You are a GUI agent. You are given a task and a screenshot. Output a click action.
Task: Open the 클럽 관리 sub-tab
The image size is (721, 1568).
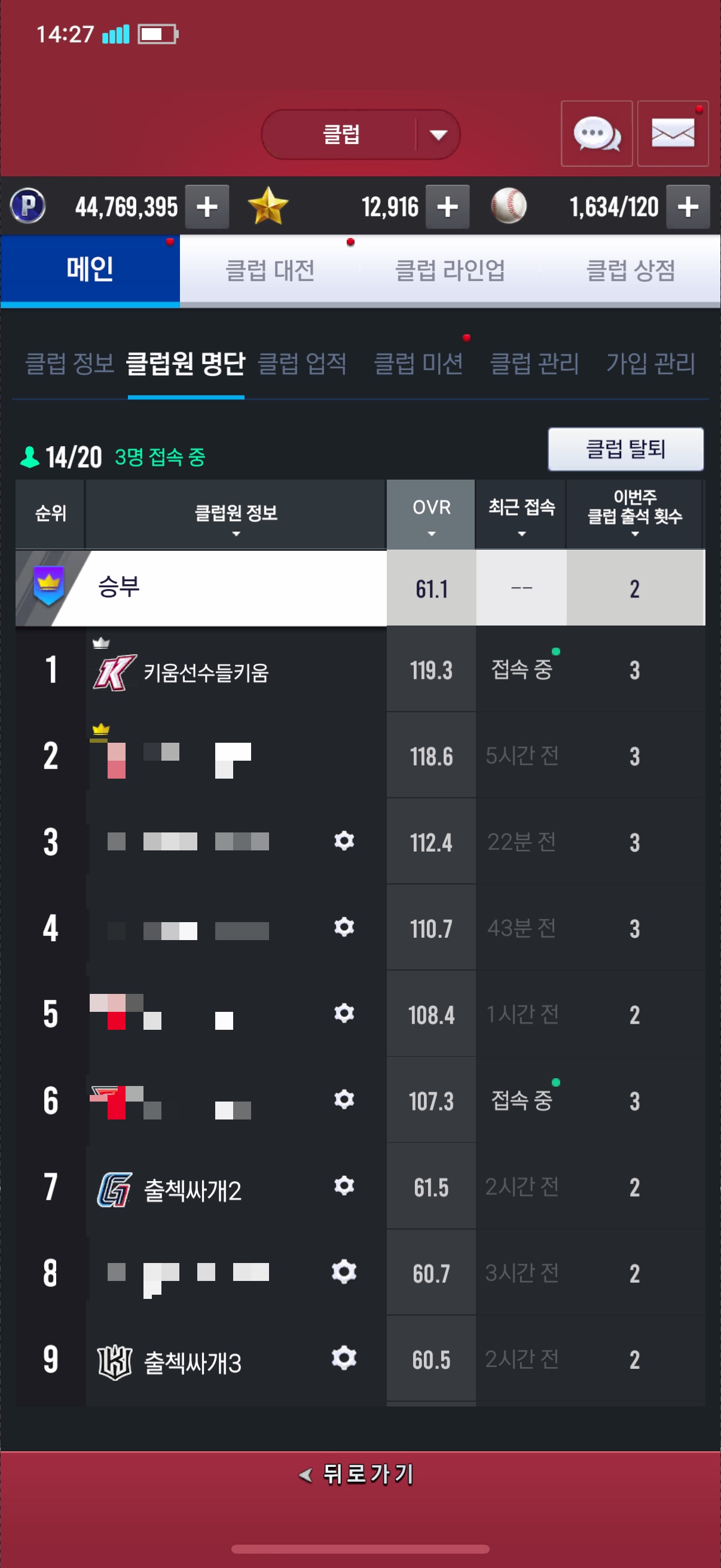pos(534,364)
